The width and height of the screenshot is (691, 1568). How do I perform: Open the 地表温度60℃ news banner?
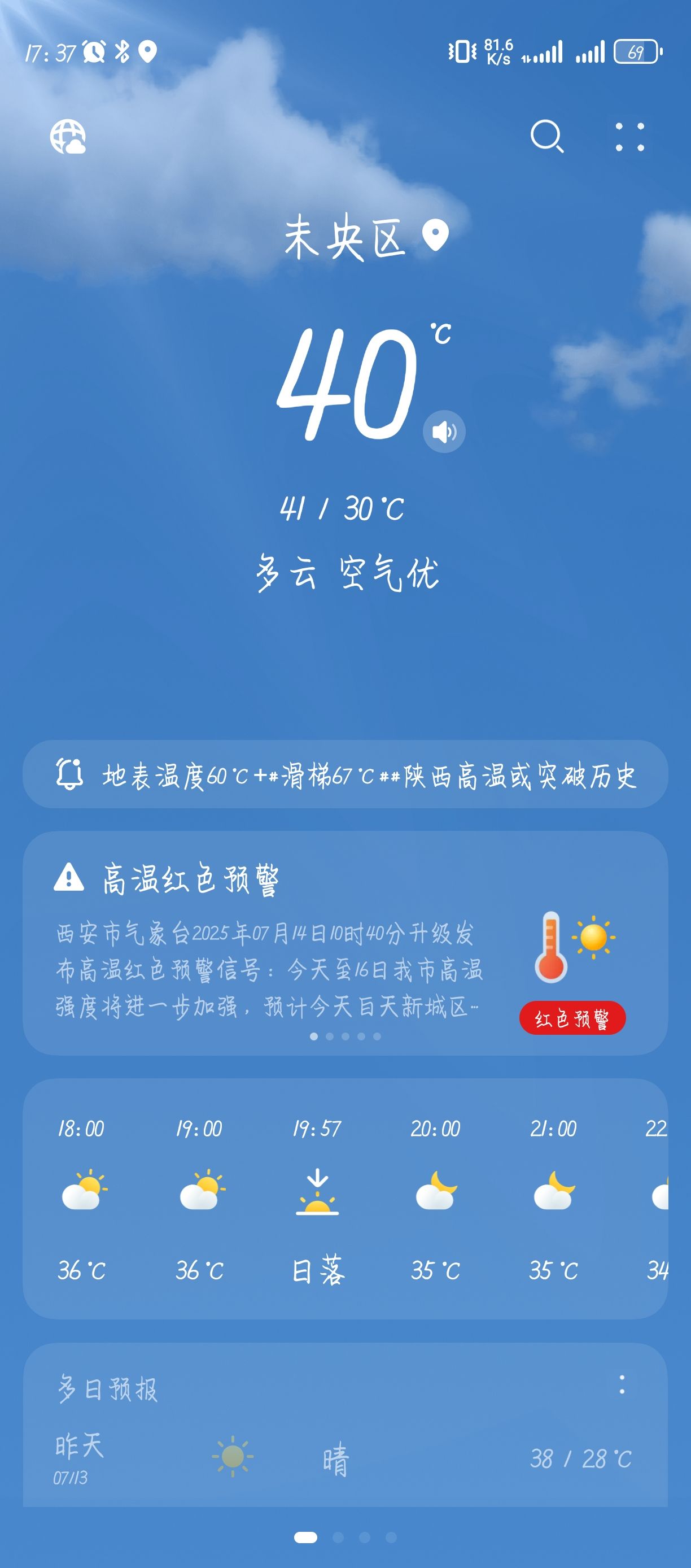coord(345,774)
